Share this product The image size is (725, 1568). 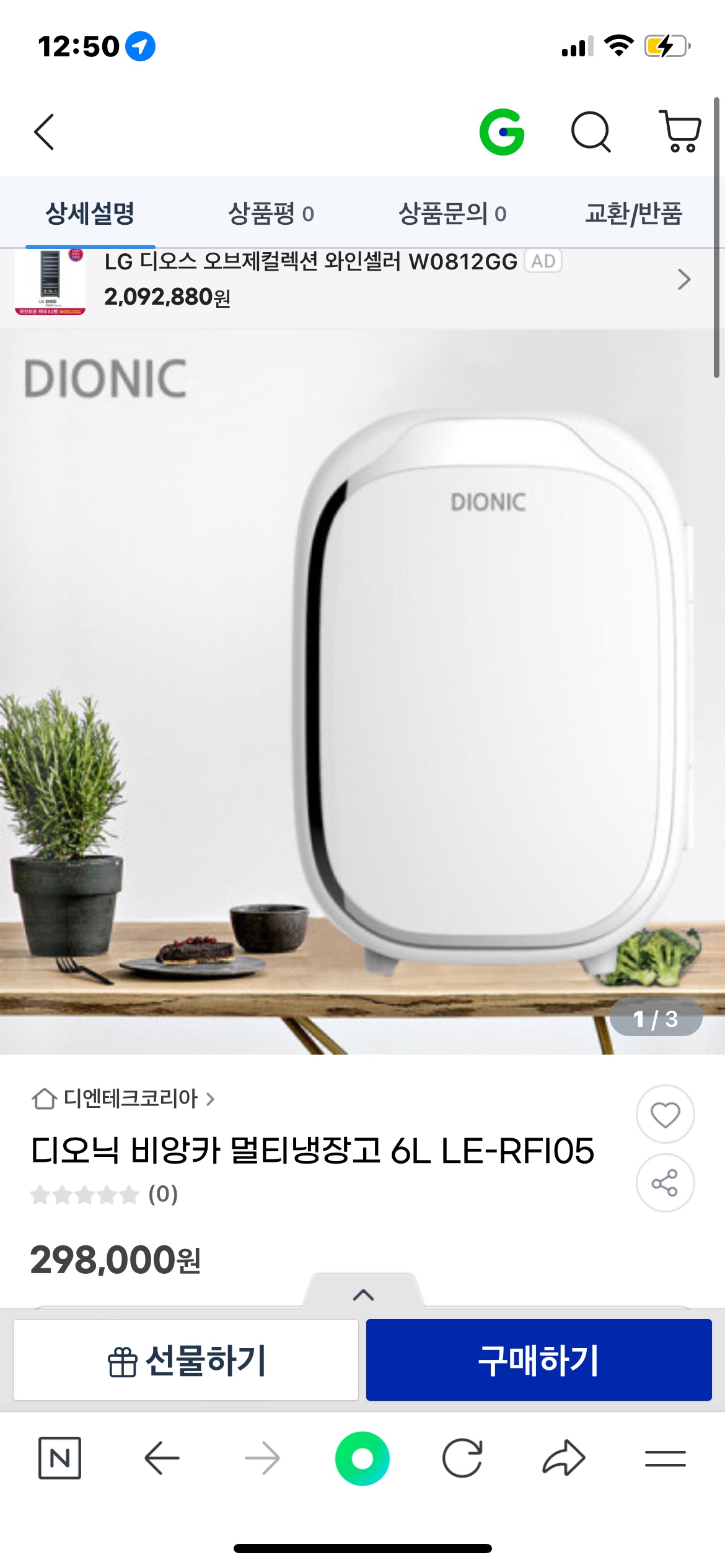pos(665,1183)
